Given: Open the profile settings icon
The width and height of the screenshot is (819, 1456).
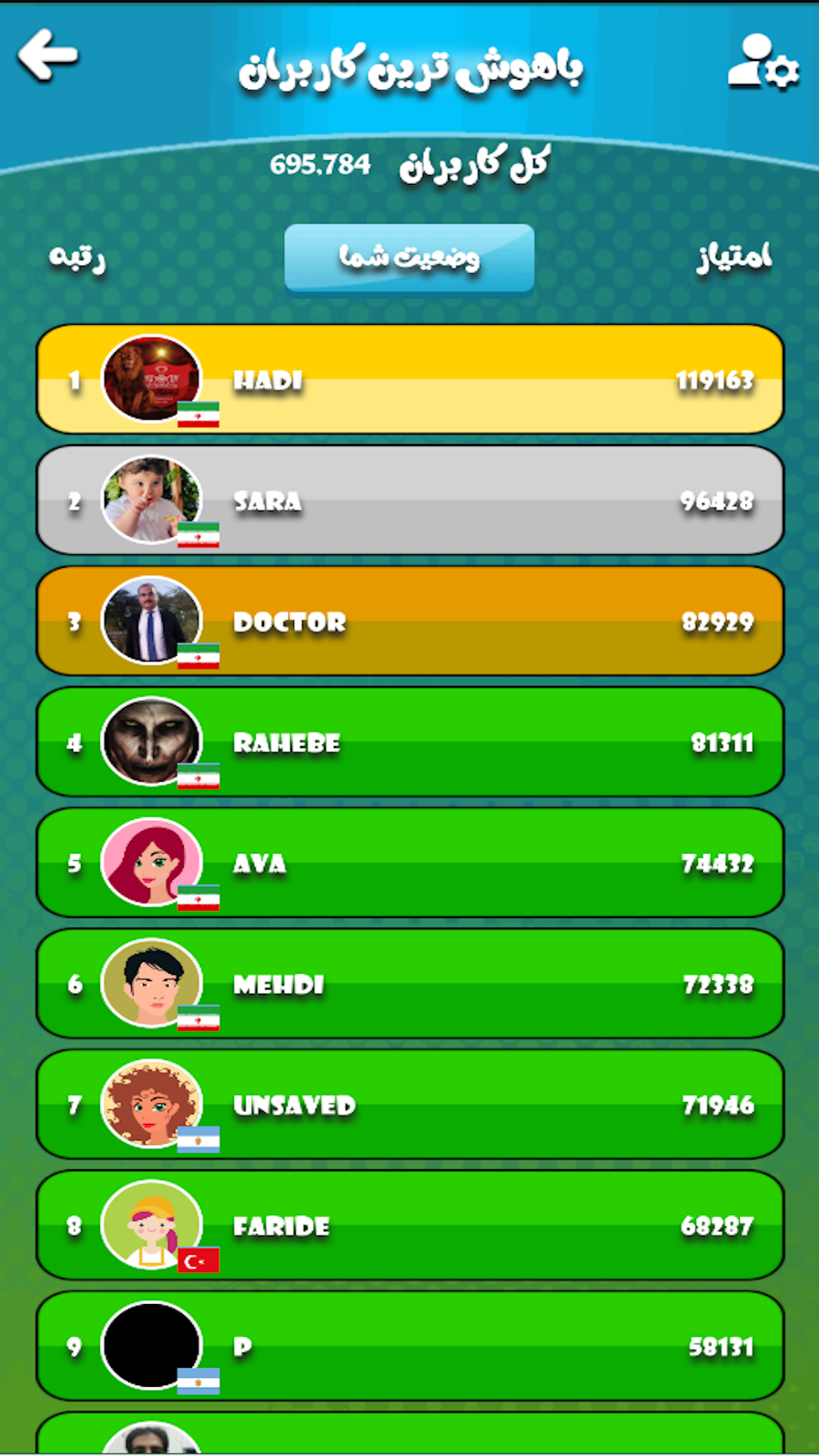Looking at the screenshot, I should (763, 62).
